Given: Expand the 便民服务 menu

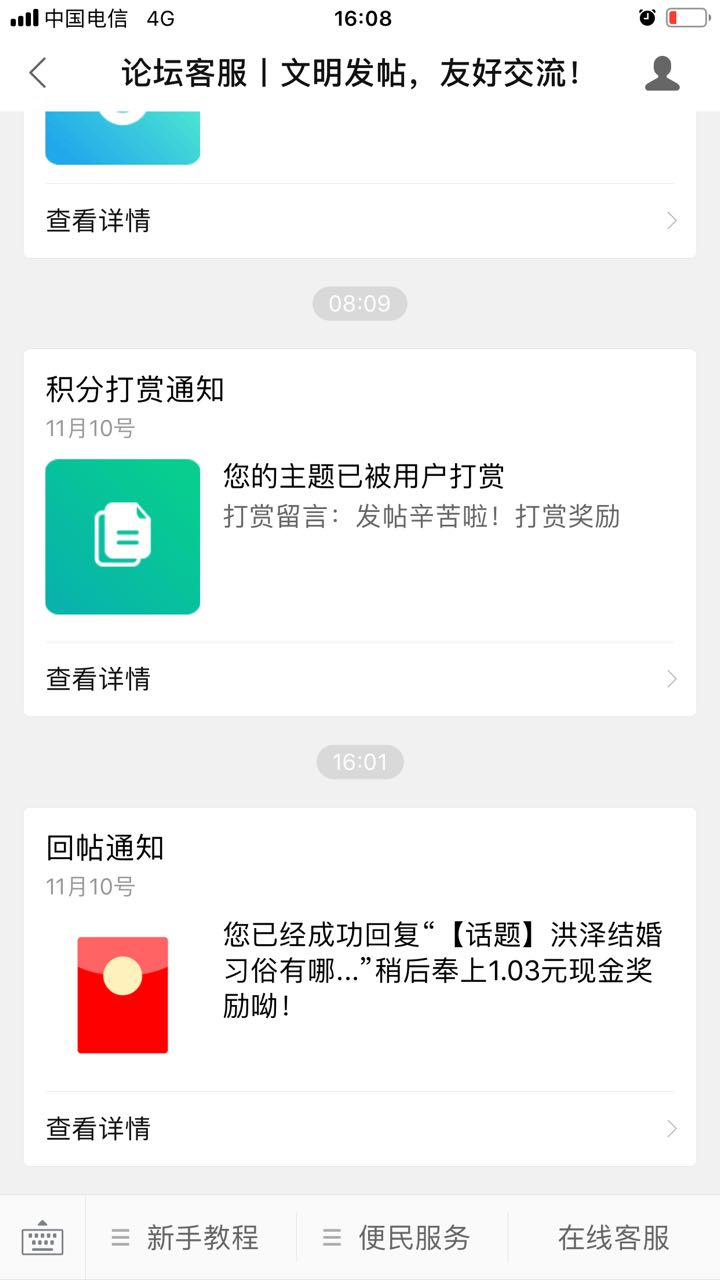Looking at the screenshot, I should [x=402, y=1237].
